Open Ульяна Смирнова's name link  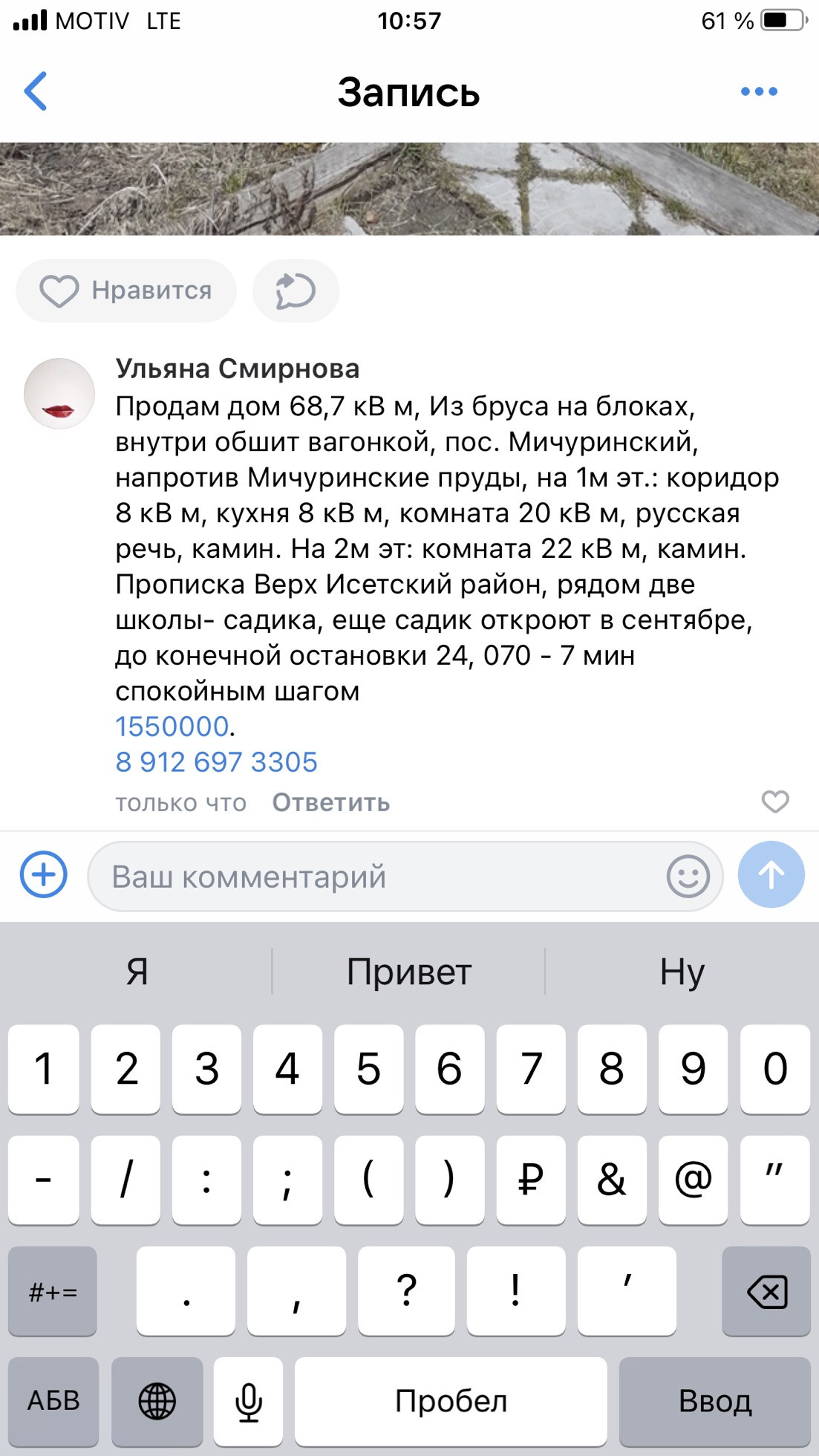238,368
